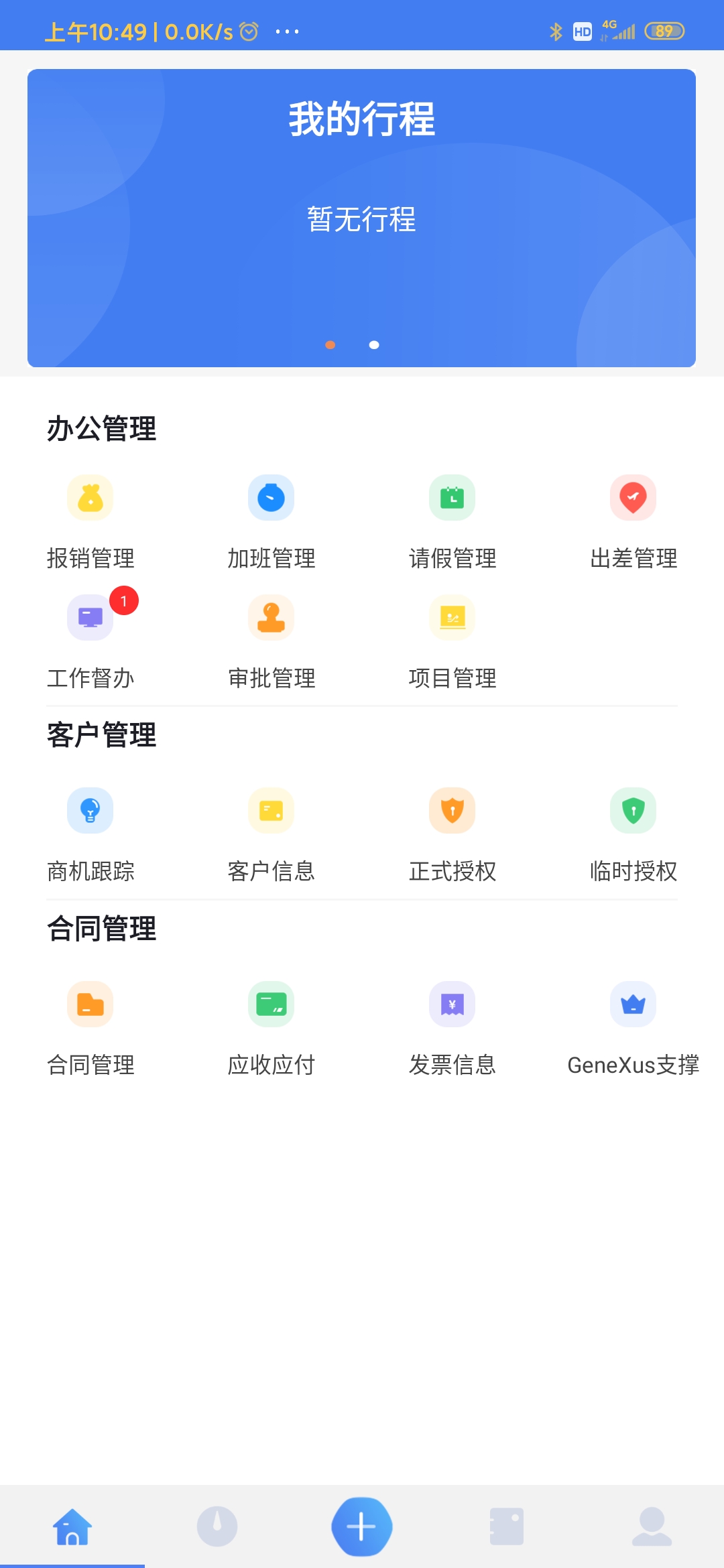Open the 合同管理 folder icon

click(x=90, y=1004)
